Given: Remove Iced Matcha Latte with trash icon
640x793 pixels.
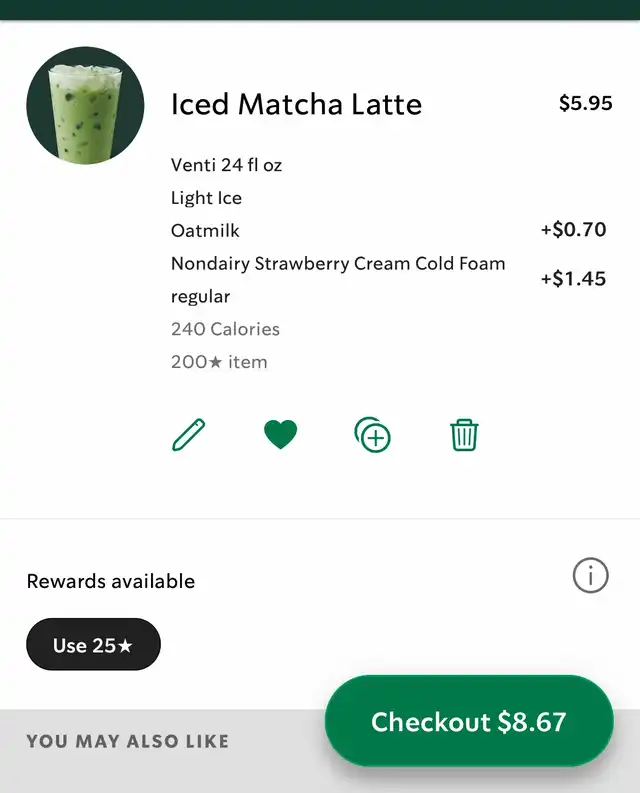Looking at the screenshot, I should click(x=464, y=435).
